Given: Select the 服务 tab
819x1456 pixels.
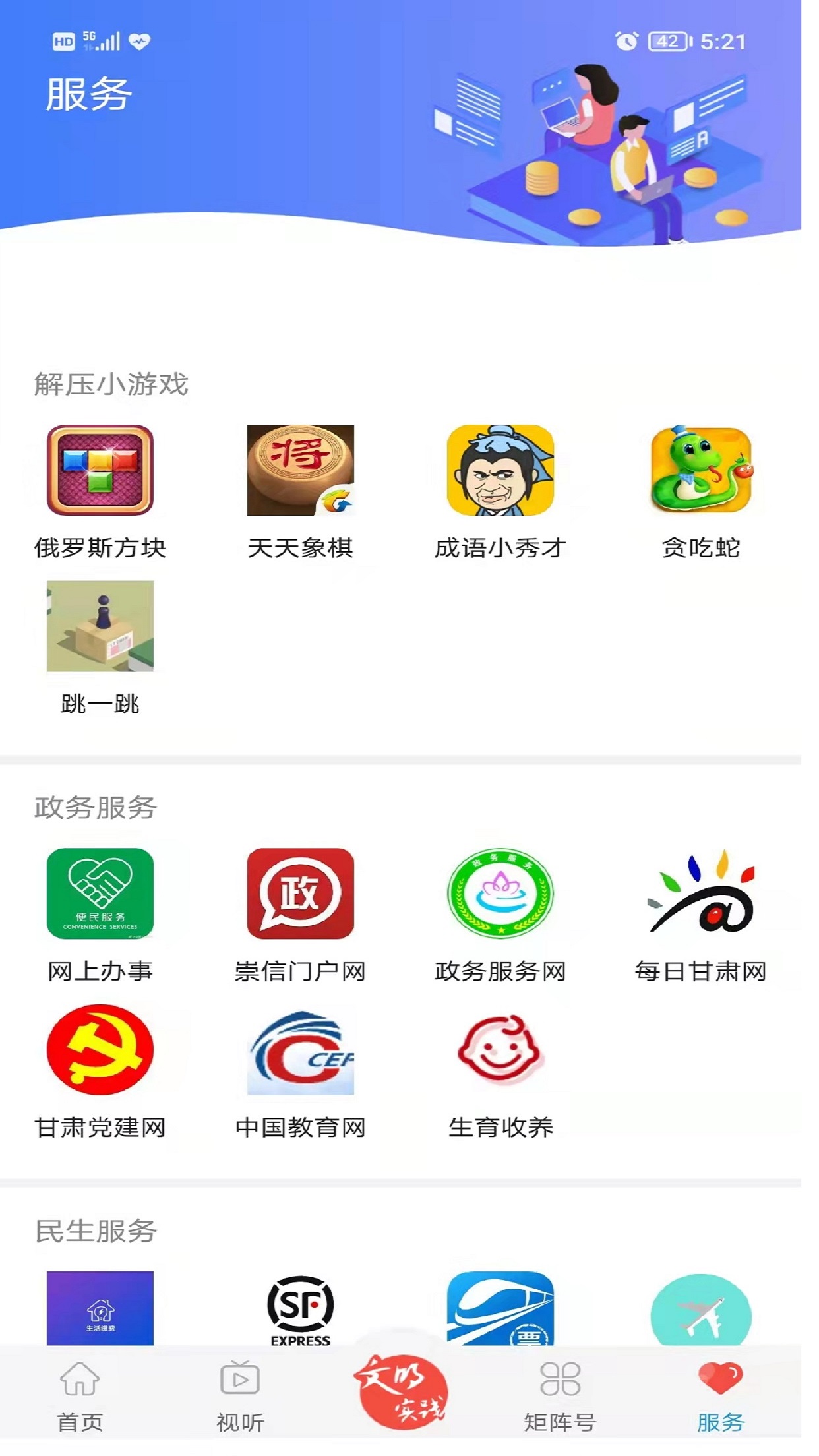Looking at the screenshot, I should click(x=720, y=1396).
